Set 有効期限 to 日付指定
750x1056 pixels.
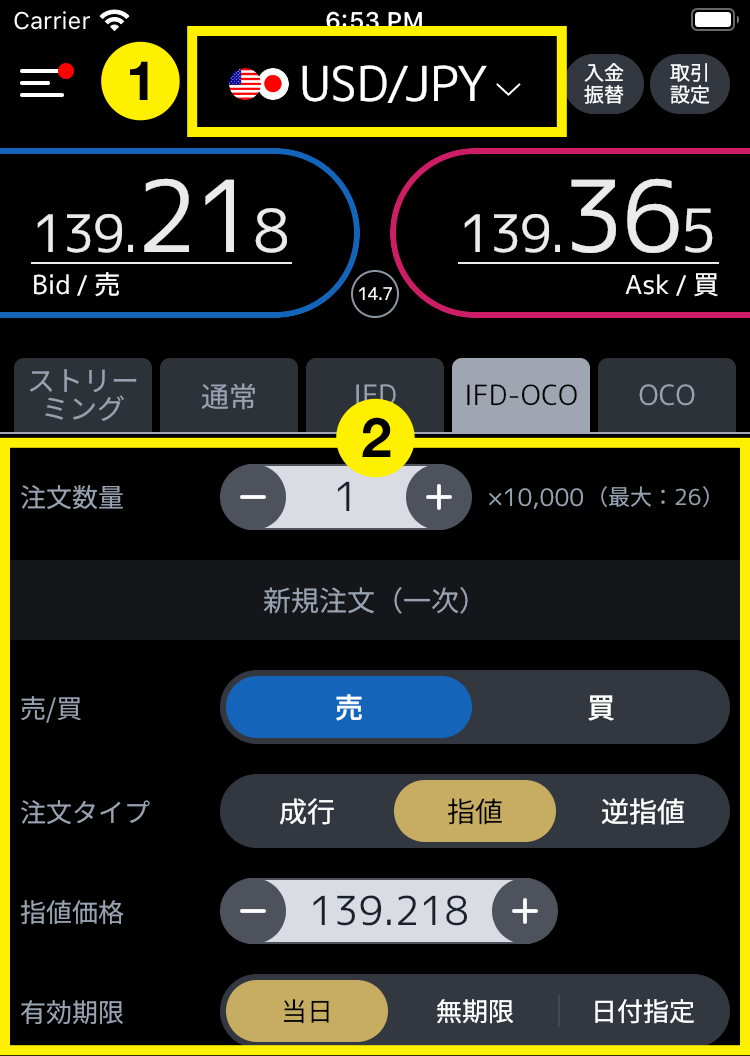coord(643,1011)
